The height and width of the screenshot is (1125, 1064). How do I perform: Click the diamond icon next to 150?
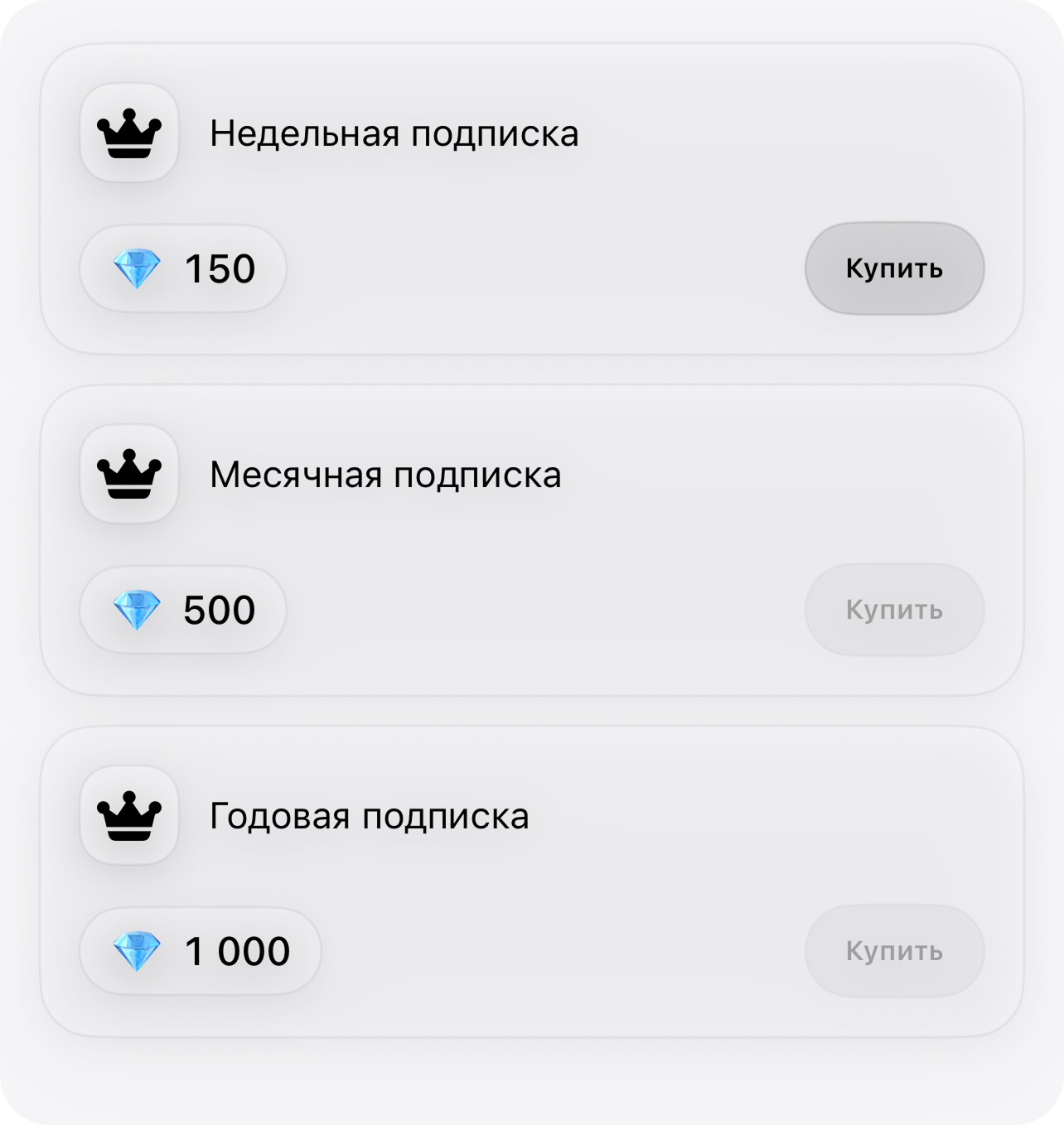(137, 268)
